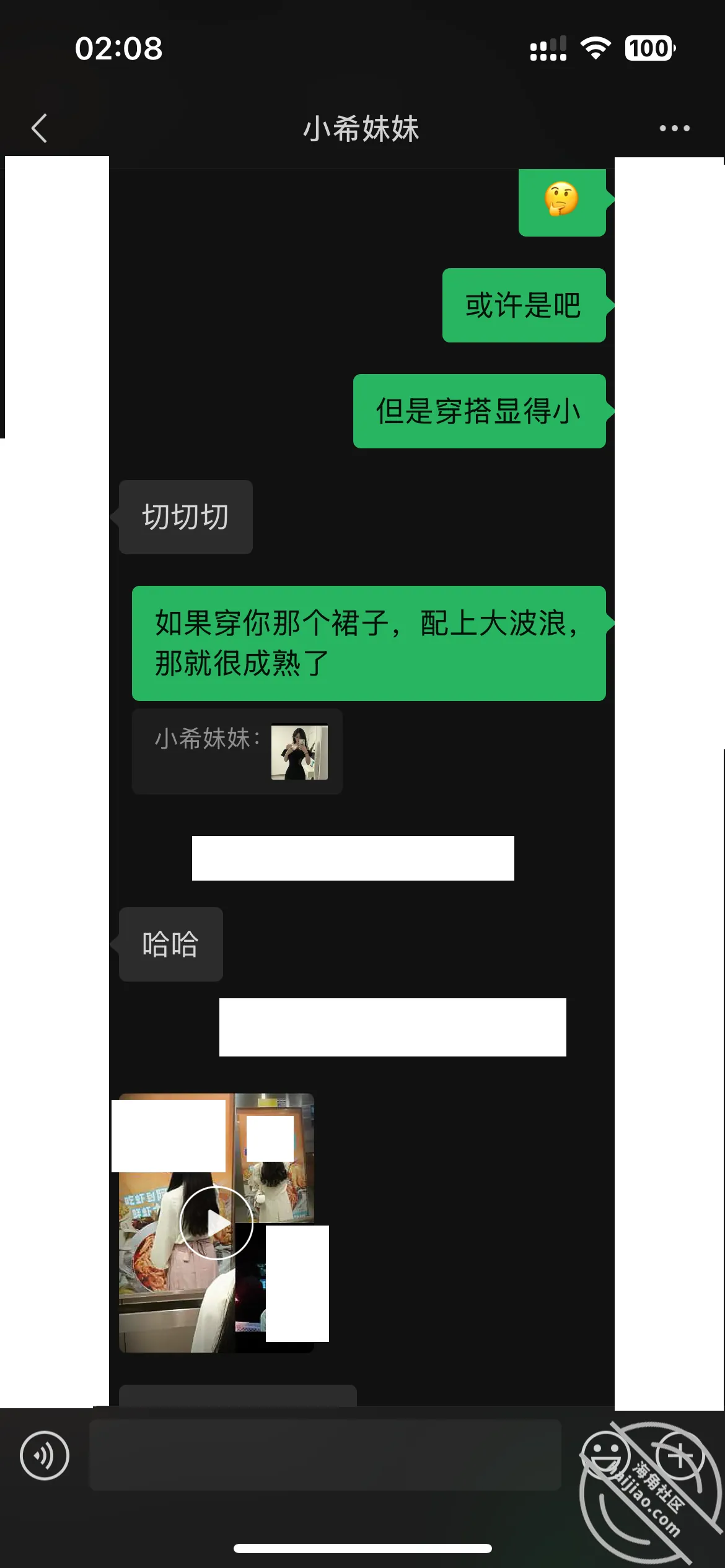This screenshot has height=1568, width=725.
Task: Focus the message text field
Action: (x=325, y=1455)
